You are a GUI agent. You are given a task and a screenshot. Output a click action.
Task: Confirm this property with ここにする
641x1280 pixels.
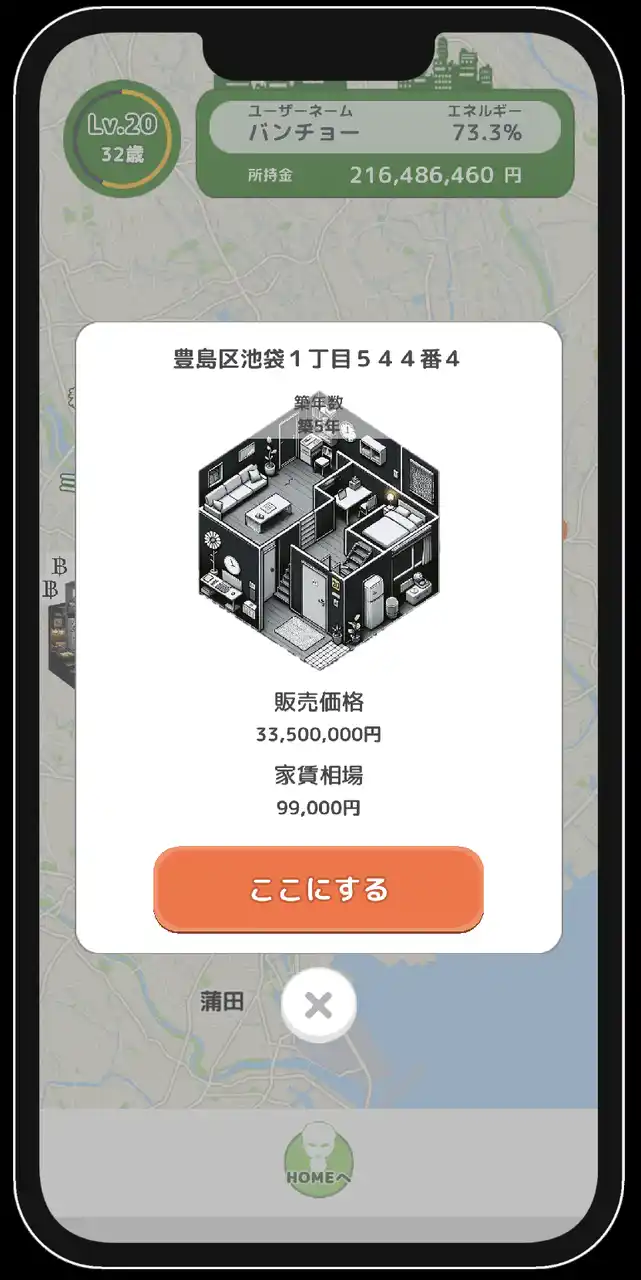[318, 889]
